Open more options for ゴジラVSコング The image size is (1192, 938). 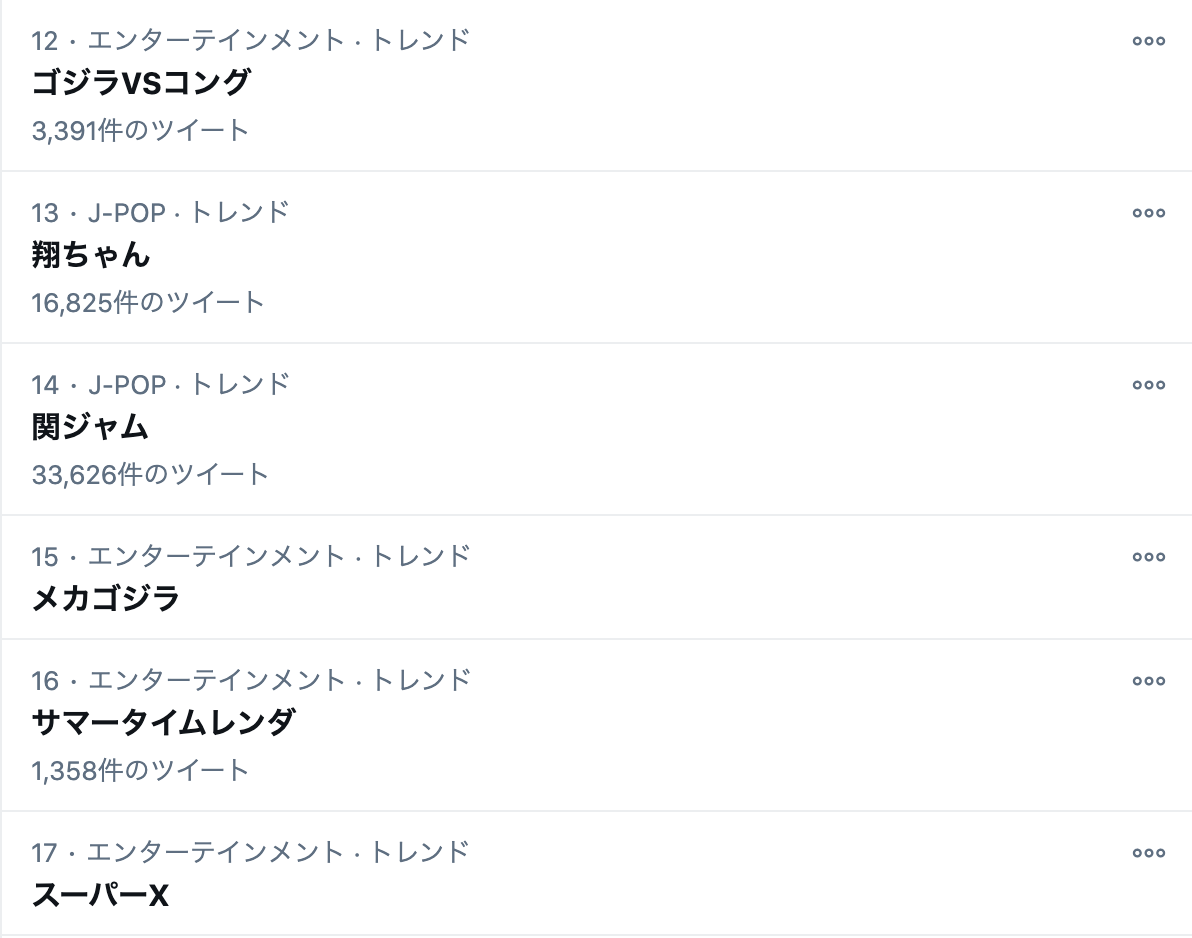coord(1148,41)
